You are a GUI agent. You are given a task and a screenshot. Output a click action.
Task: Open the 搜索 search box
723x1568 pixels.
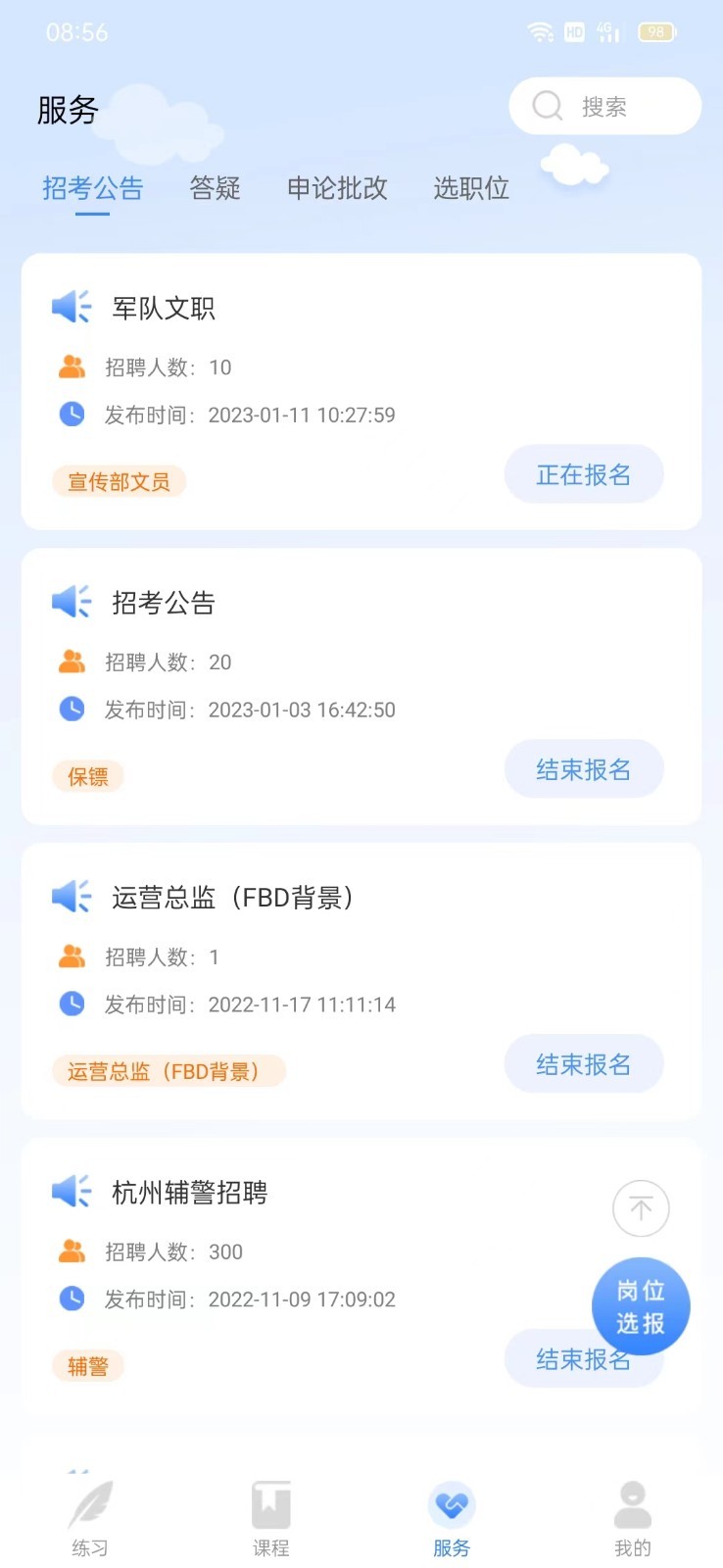tap(604, 106)
